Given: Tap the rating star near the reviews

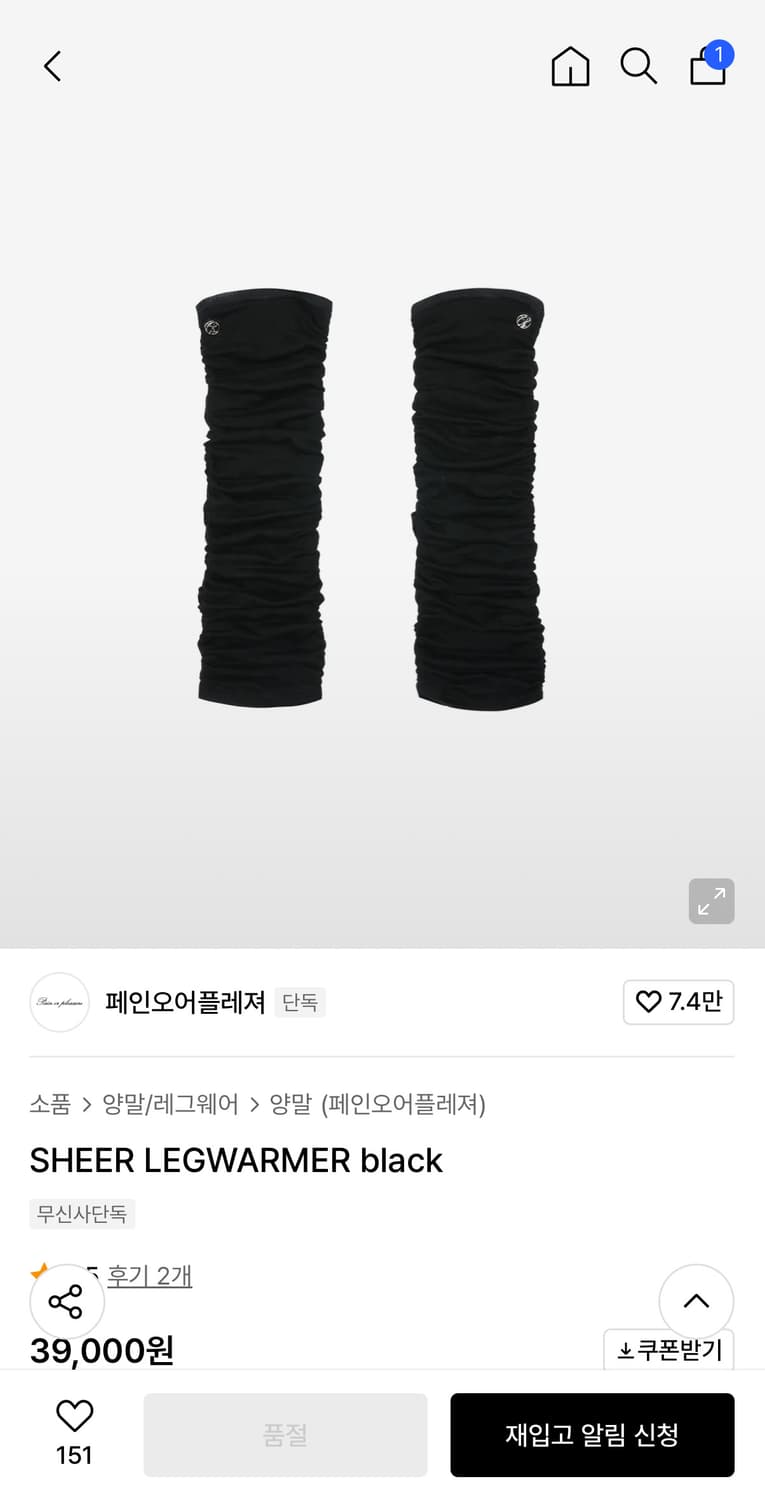Looking at the screenshot, I should pos(38,1270).
